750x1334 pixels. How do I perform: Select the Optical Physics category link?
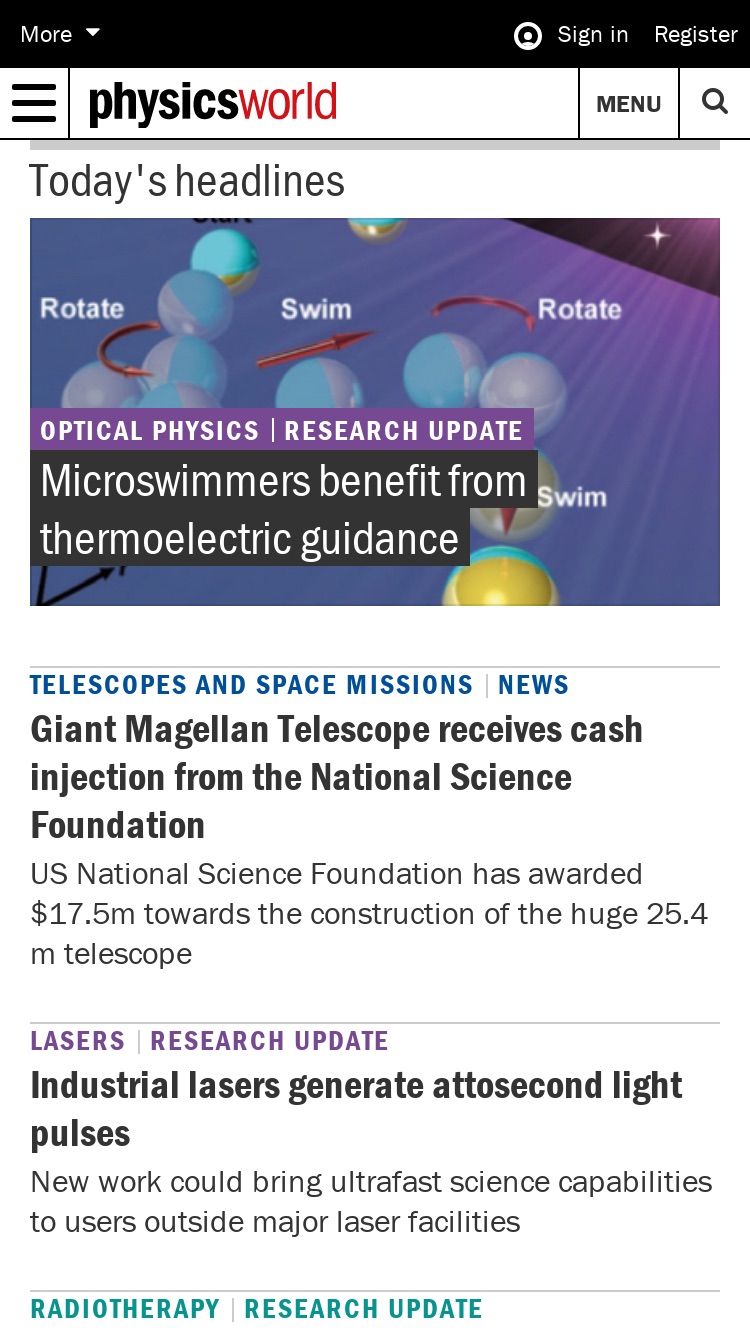[150, 431]
